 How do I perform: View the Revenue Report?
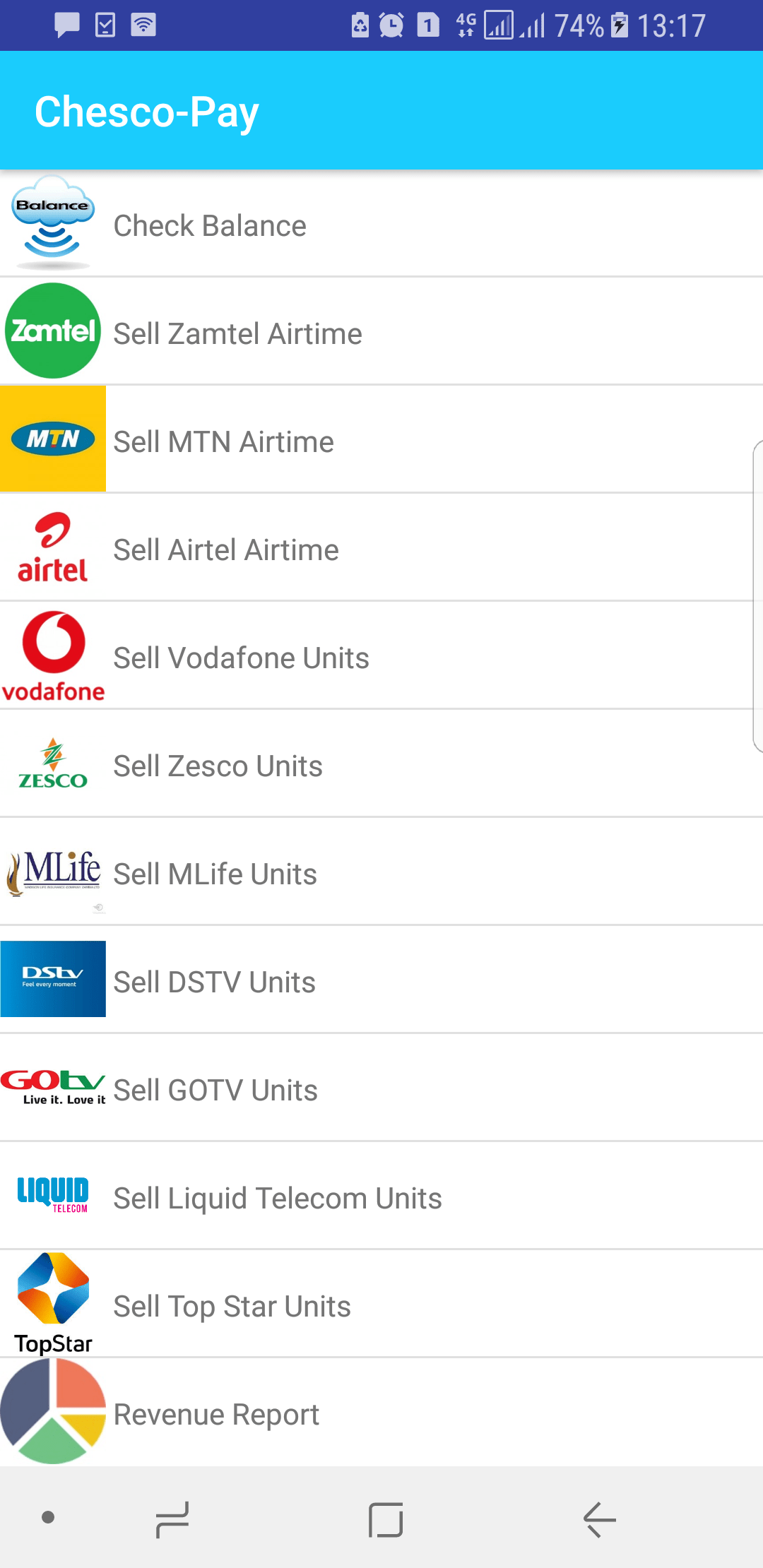216,1415
